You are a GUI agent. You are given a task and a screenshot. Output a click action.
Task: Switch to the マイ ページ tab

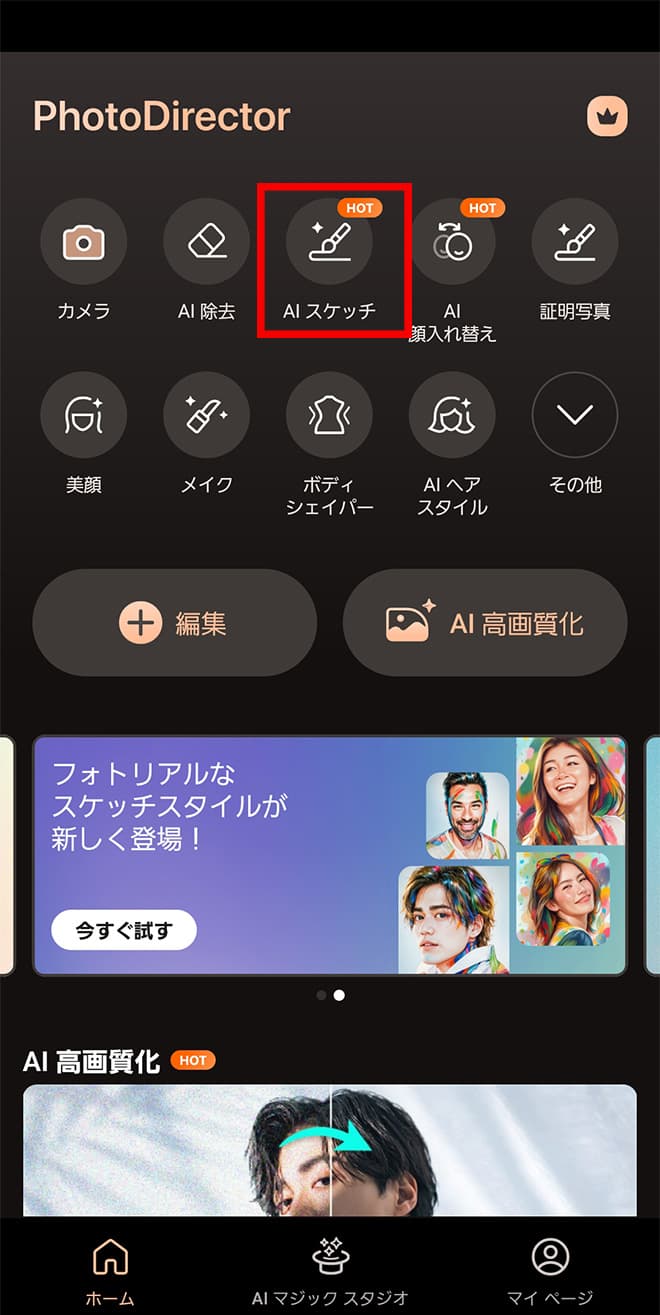coord(550,1270)
